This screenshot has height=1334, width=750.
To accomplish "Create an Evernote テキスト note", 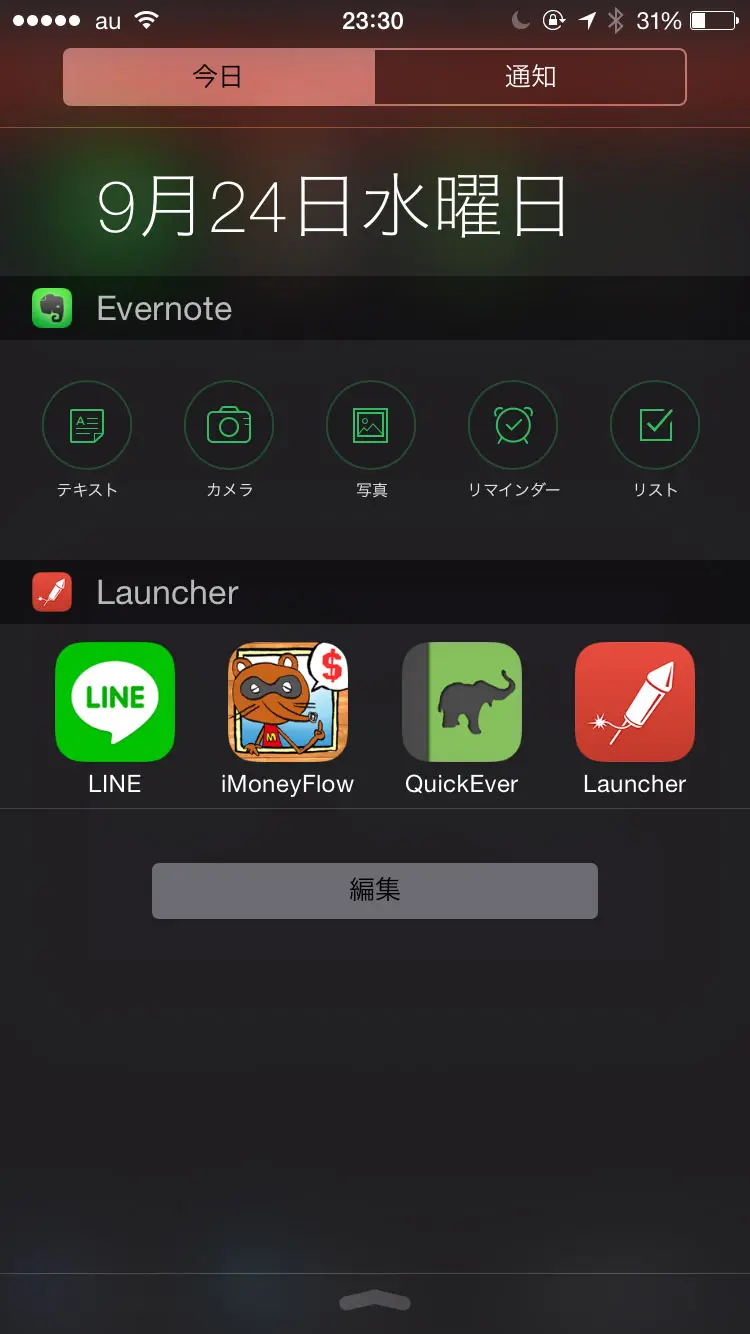I will click(87, 427).
